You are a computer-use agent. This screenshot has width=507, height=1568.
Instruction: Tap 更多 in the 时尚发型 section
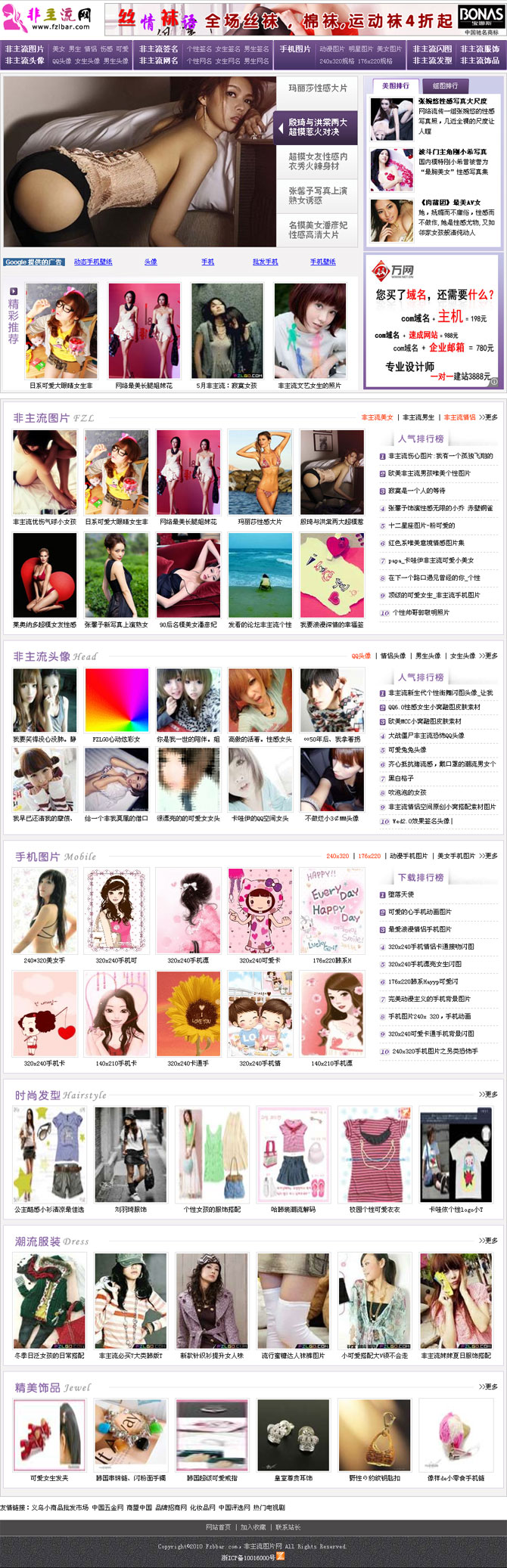(489, 1094)
